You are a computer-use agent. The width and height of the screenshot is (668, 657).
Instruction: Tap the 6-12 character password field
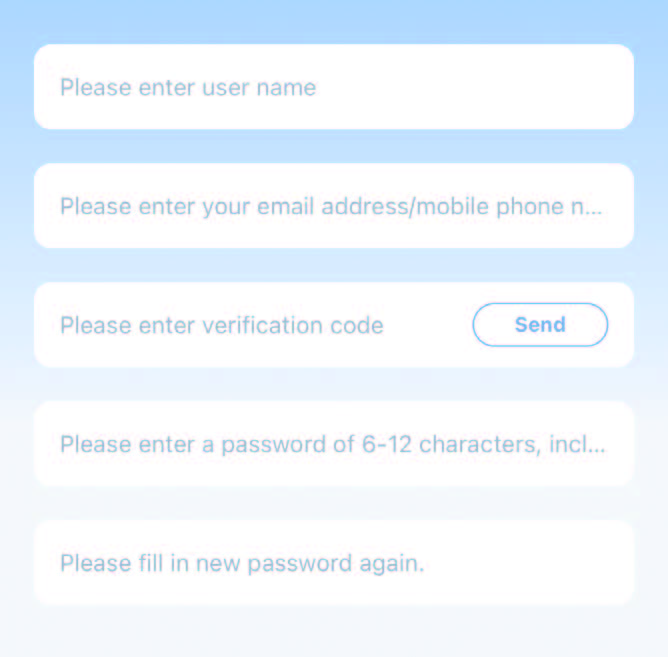333,444
